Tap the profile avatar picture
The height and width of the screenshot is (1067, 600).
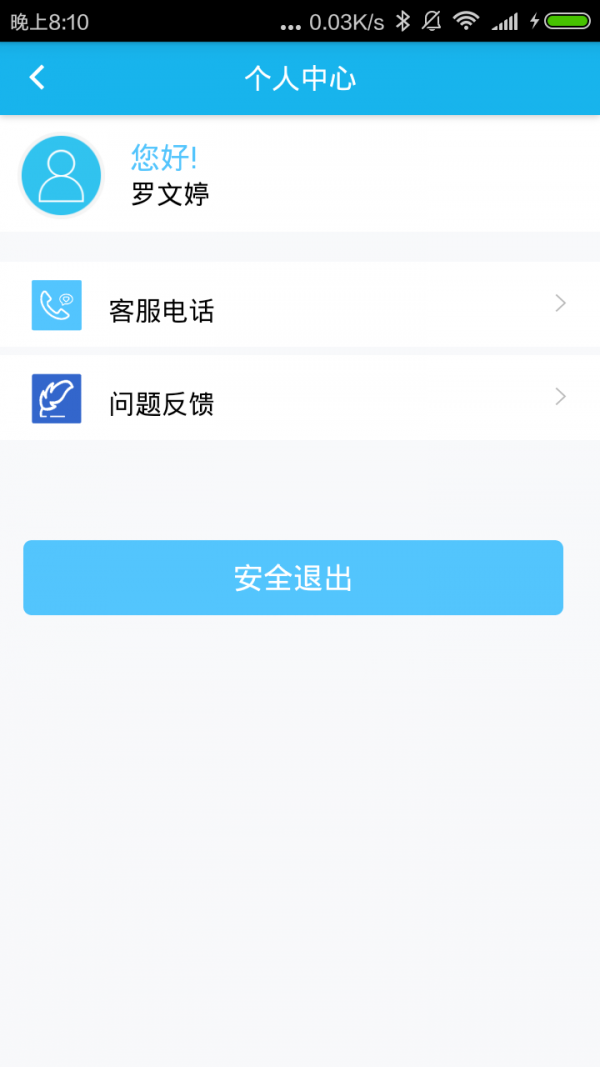click(61, 175)
